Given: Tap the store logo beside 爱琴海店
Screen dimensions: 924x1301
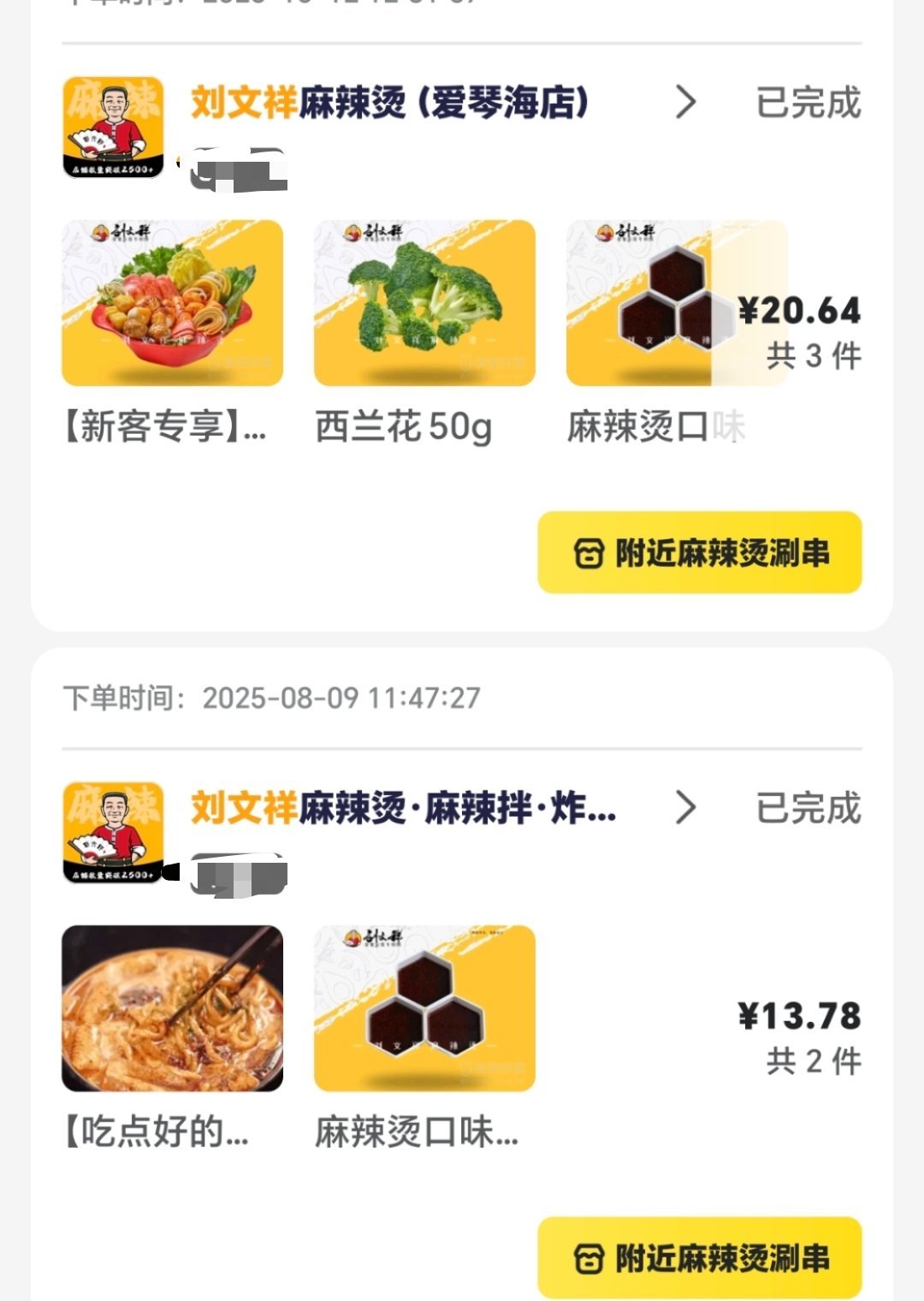Looking at the screenshot, I should [x=113, y=128].
